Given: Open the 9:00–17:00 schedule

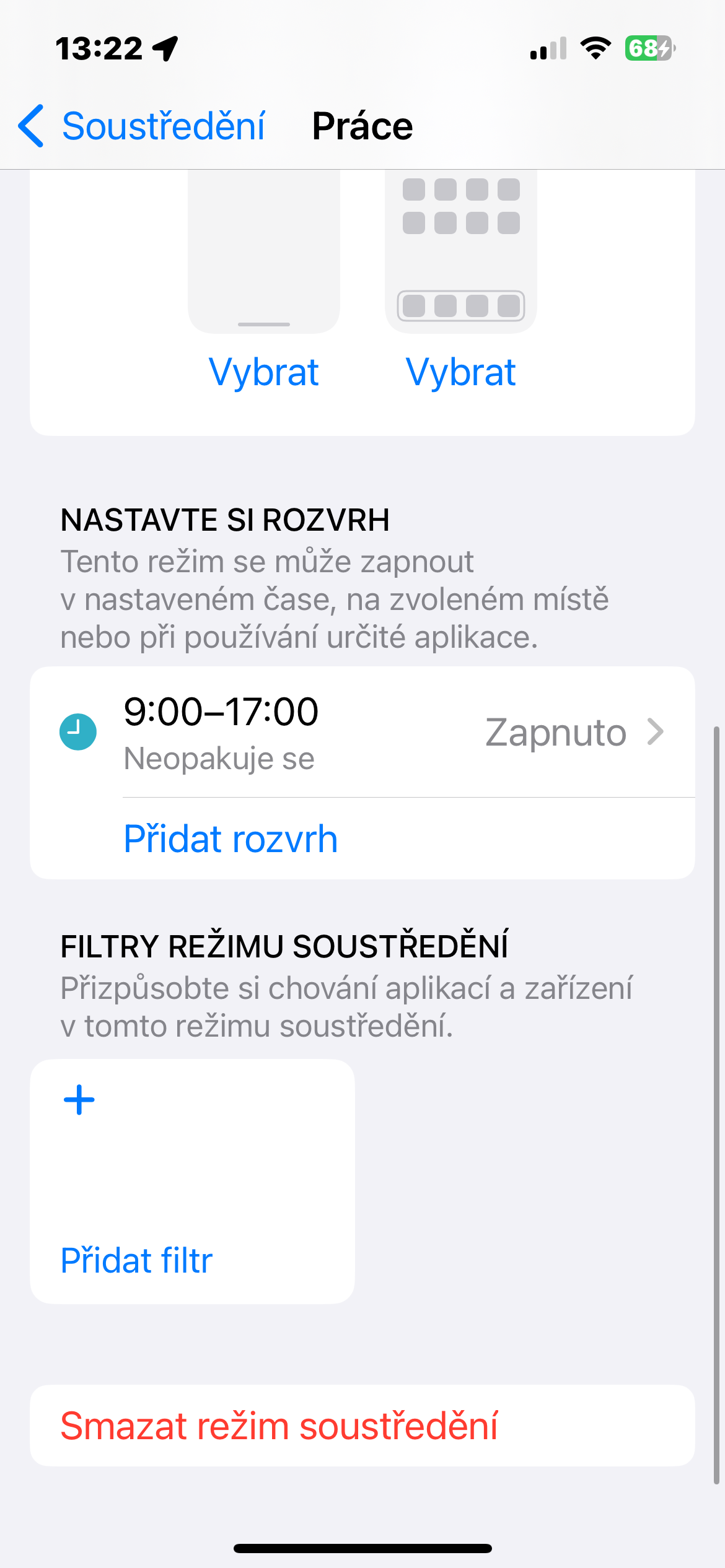Looking at the screenshot, I should (x=362, y=732).
